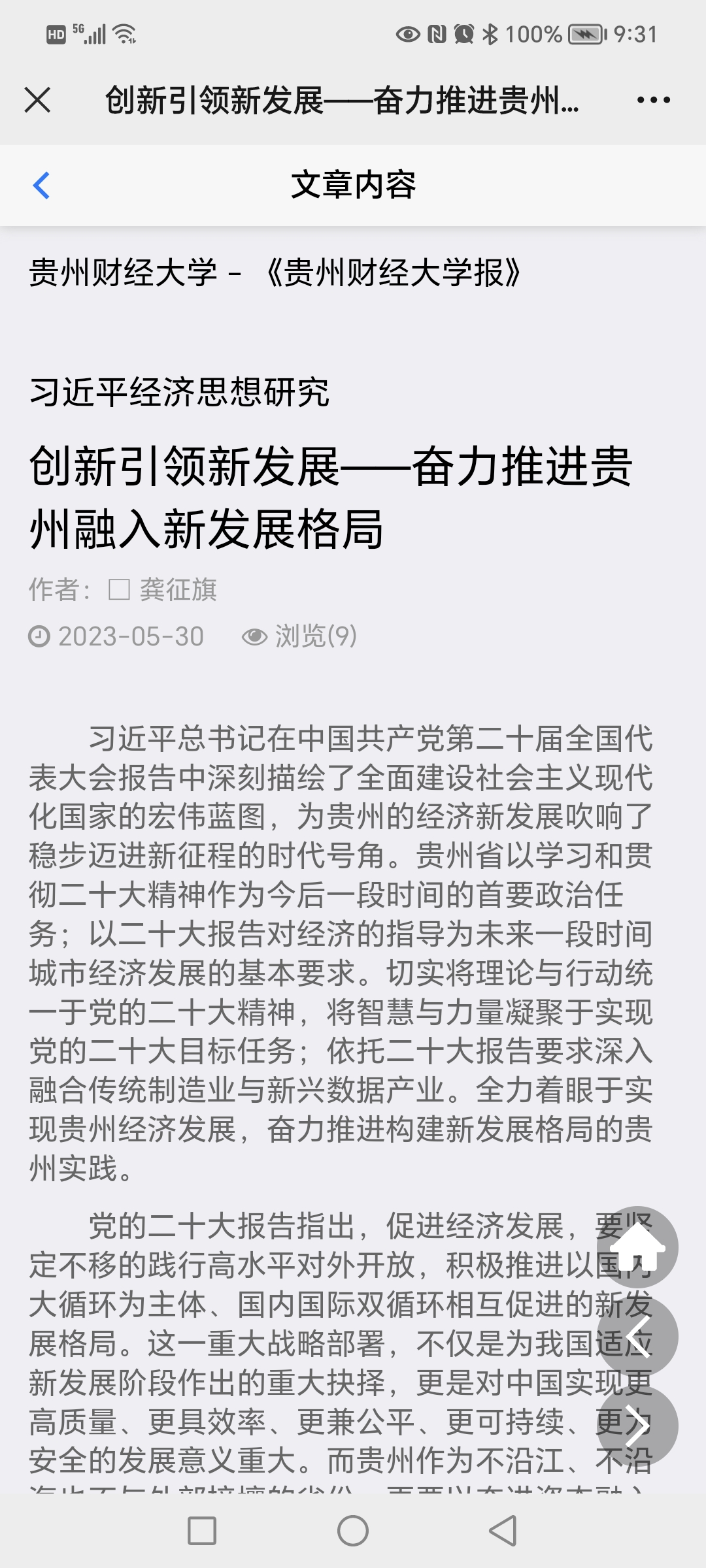Open the three-dot more options menu
Screen dimensions: 706x1568
(x=653, y=100)
